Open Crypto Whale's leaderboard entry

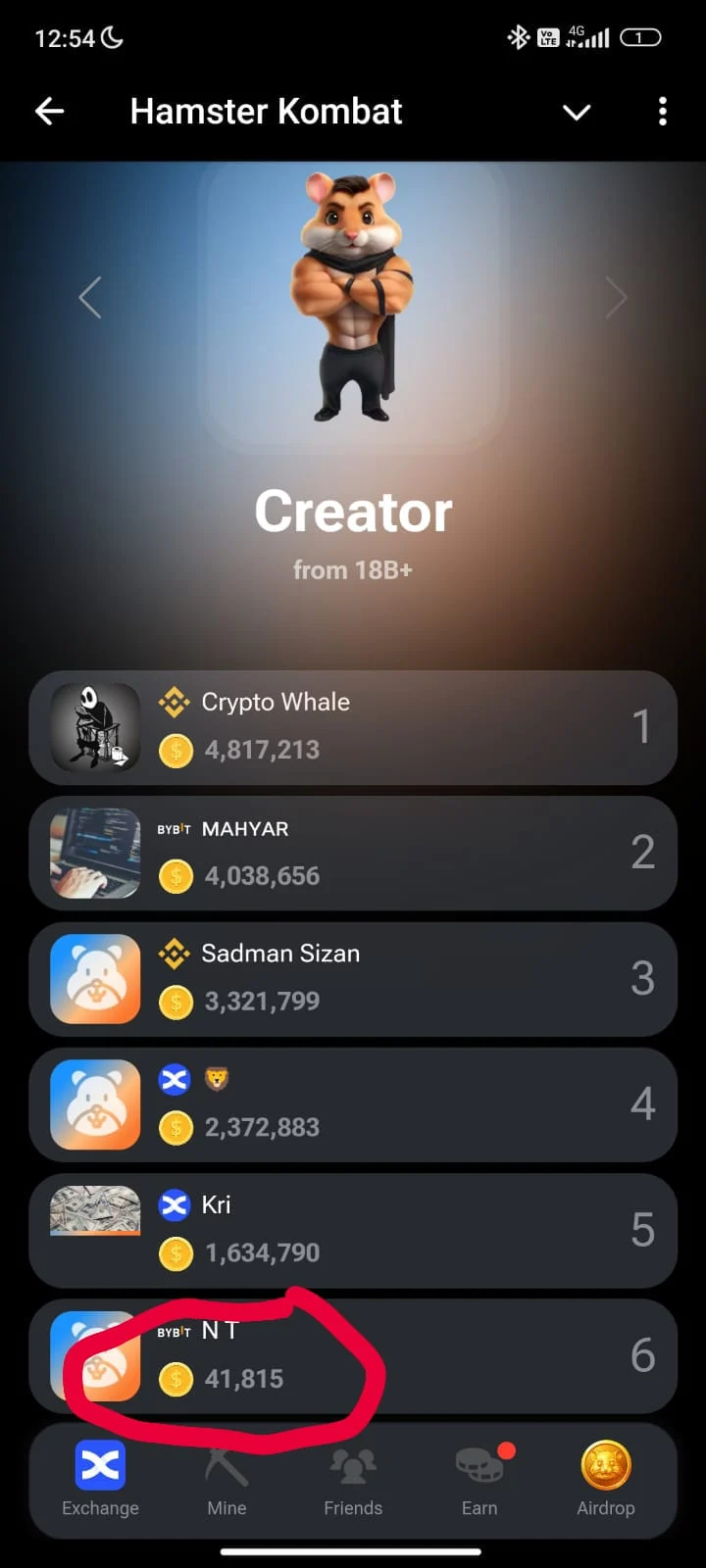[x=353, y=727]
